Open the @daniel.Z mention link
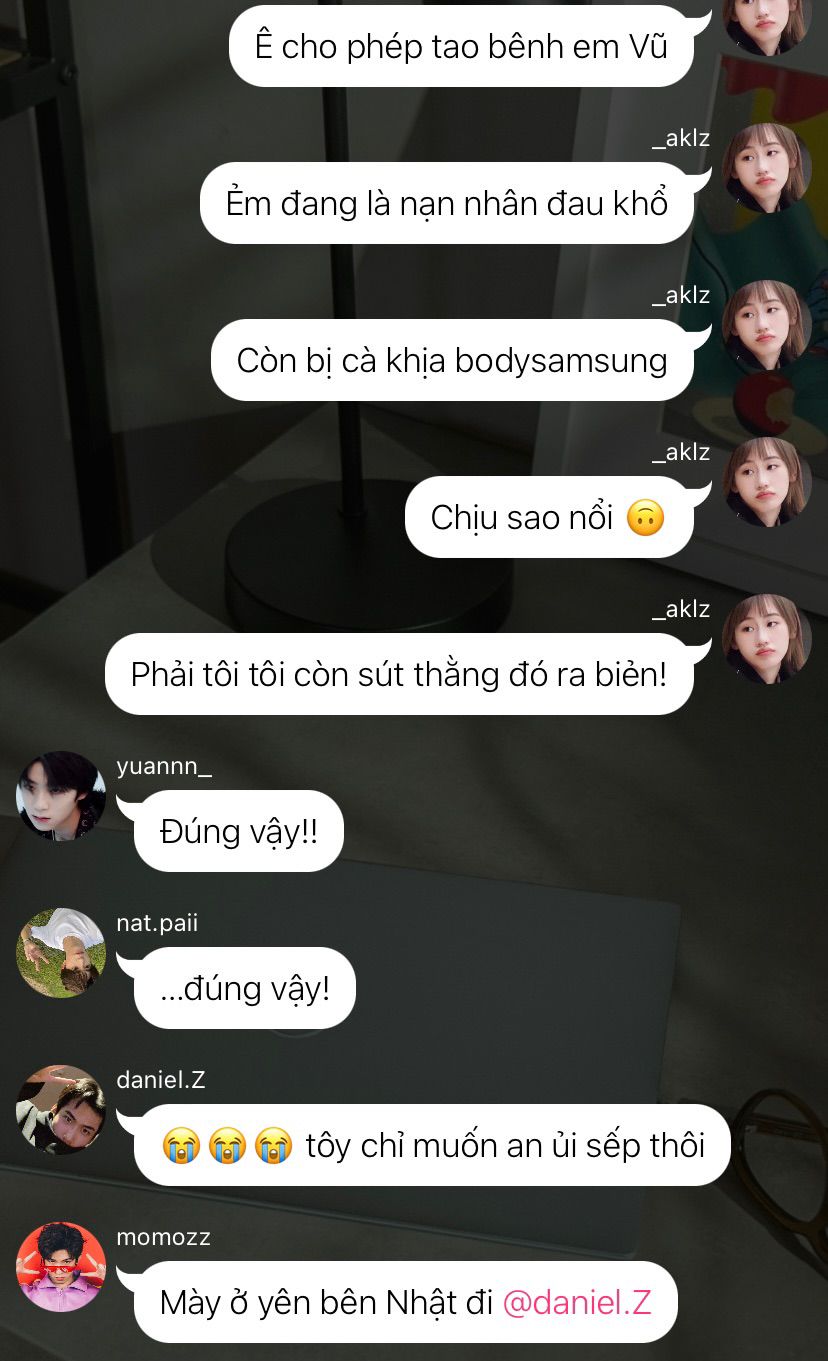828x1361 pixels. point(577,1302)
